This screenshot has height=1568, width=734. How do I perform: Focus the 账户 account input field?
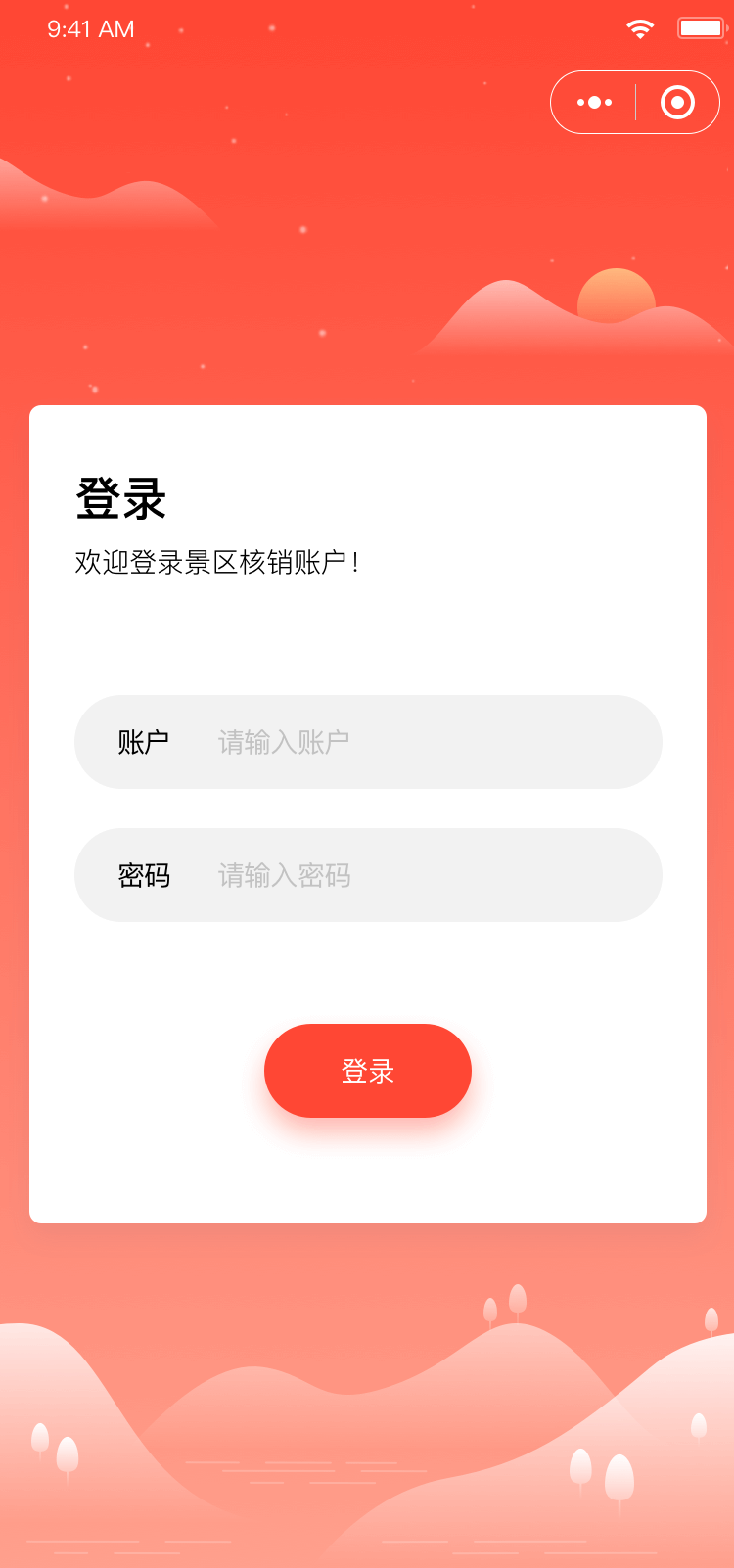tap(411, 742)
